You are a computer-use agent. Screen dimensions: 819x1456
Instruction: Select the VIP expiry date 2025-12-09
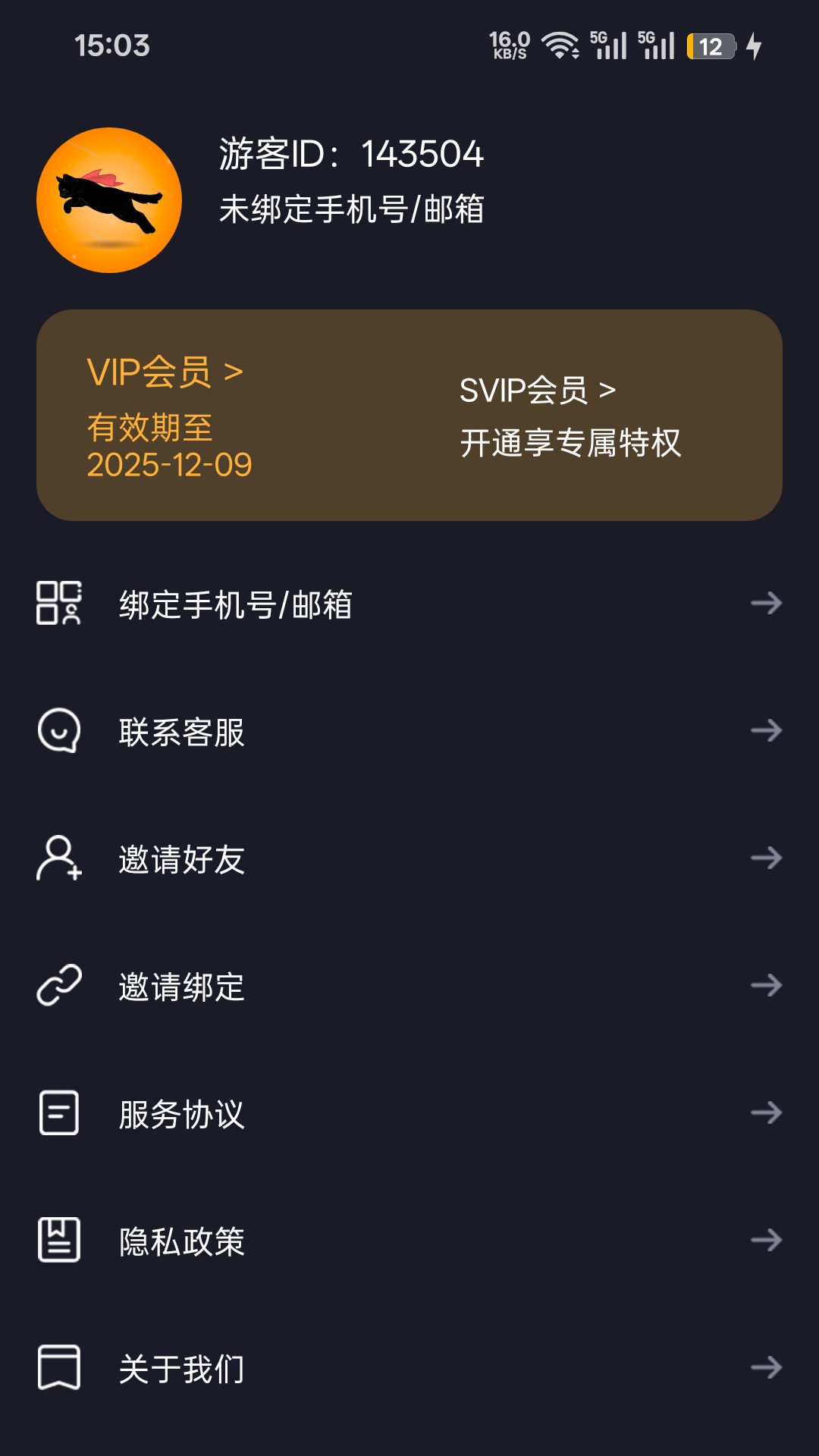click(x=170, y=463)
